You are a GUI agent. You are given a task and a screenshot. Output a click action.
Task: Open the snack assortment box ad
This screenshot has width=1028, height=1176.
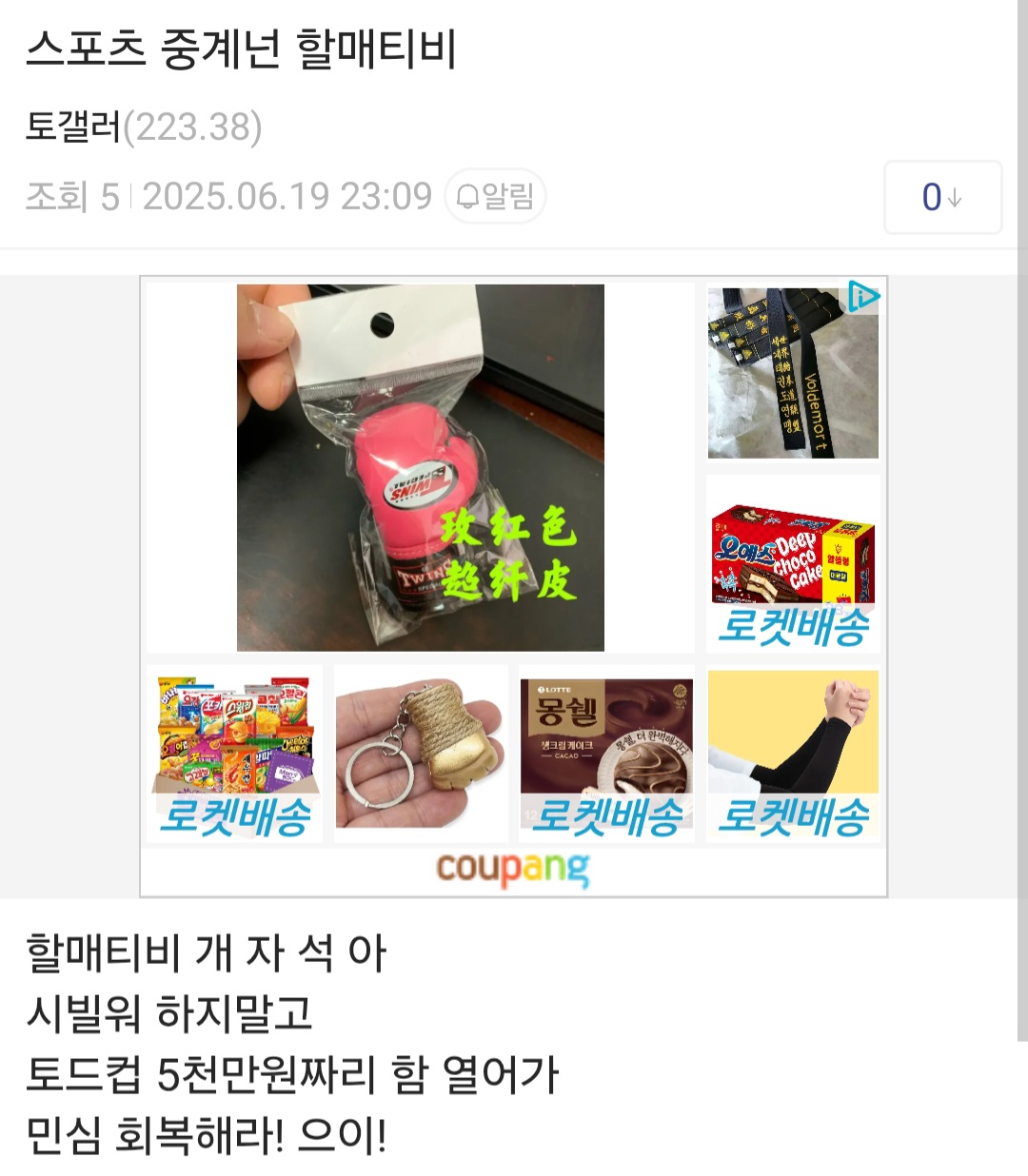[234, 754]
